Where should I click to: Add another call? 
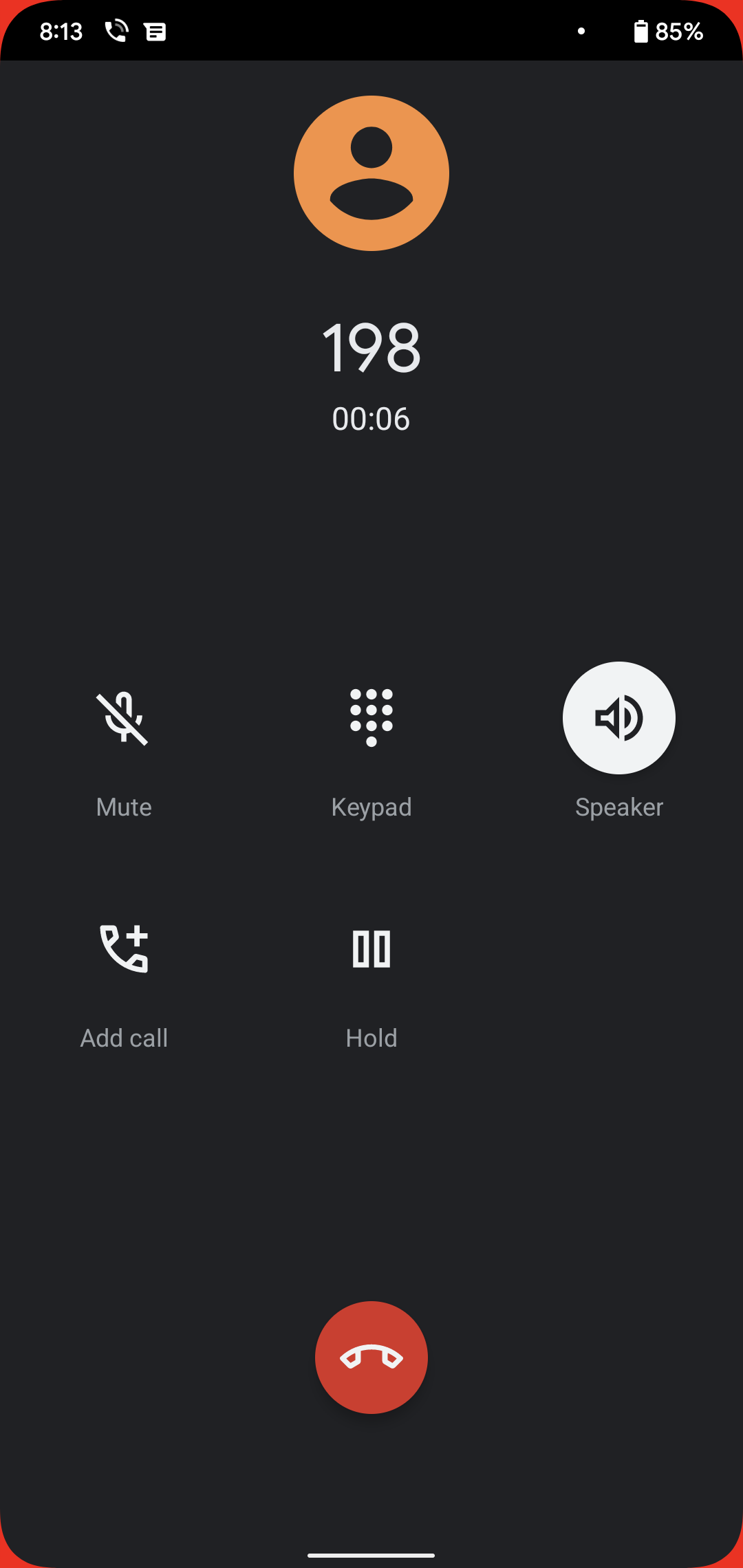(124, 949)
